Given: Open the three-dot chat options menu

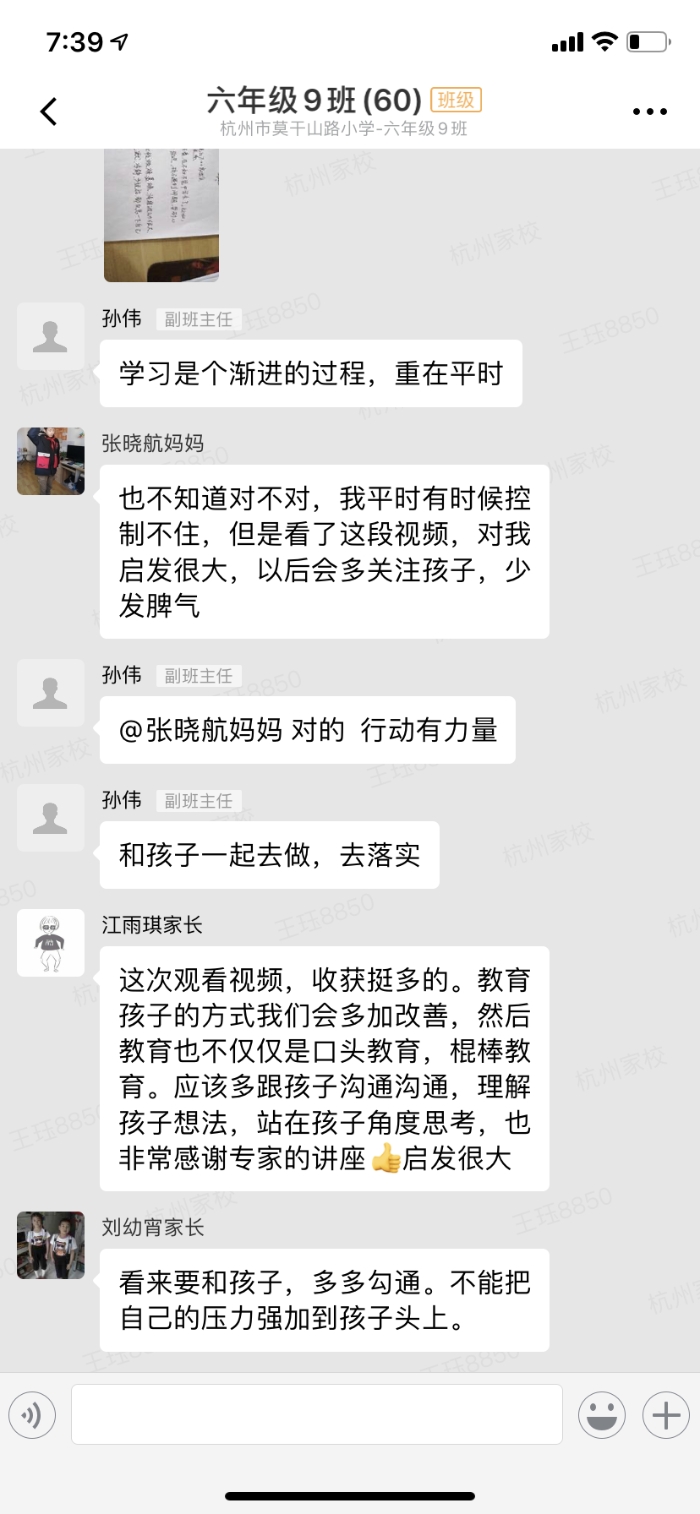Looking at the screenshot, I should tap(650, 111).
